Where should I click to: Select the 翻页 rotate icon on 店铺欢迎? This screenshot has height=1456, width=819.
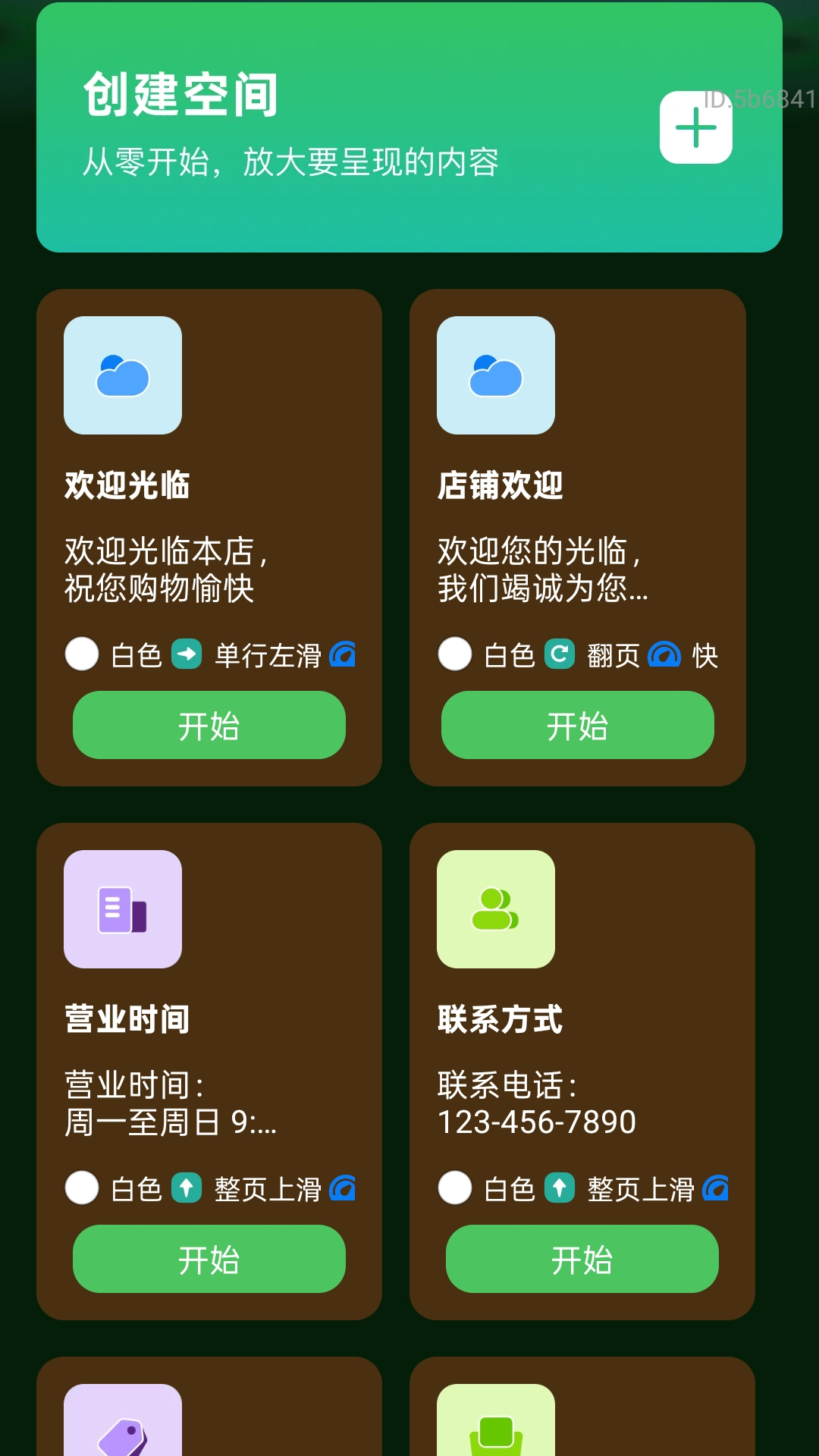[x=559, y=653]
